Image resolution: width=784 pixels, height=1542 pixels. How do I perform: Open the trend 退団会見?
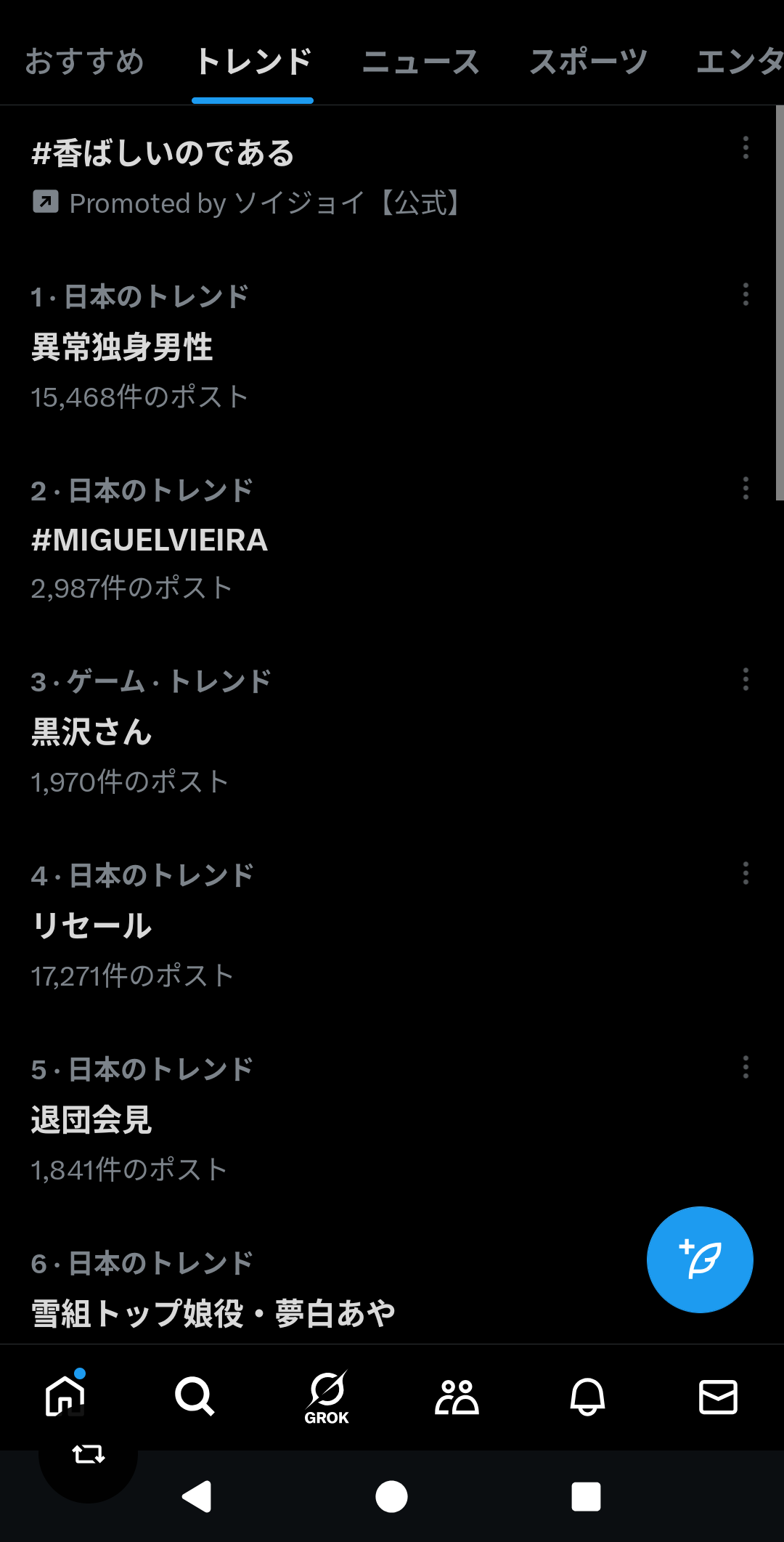pos(91,1120)
